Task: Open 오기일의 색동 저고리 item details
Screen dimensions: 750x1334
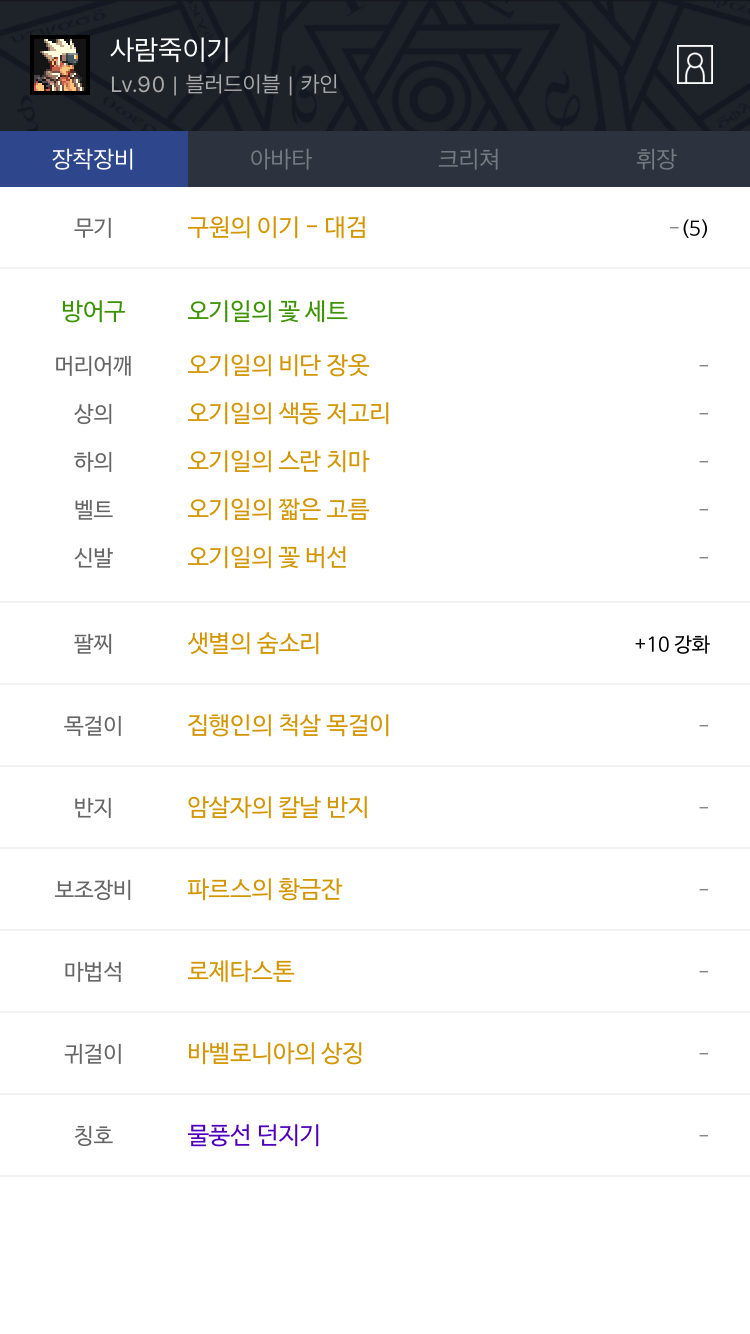Action: point(288,413)
